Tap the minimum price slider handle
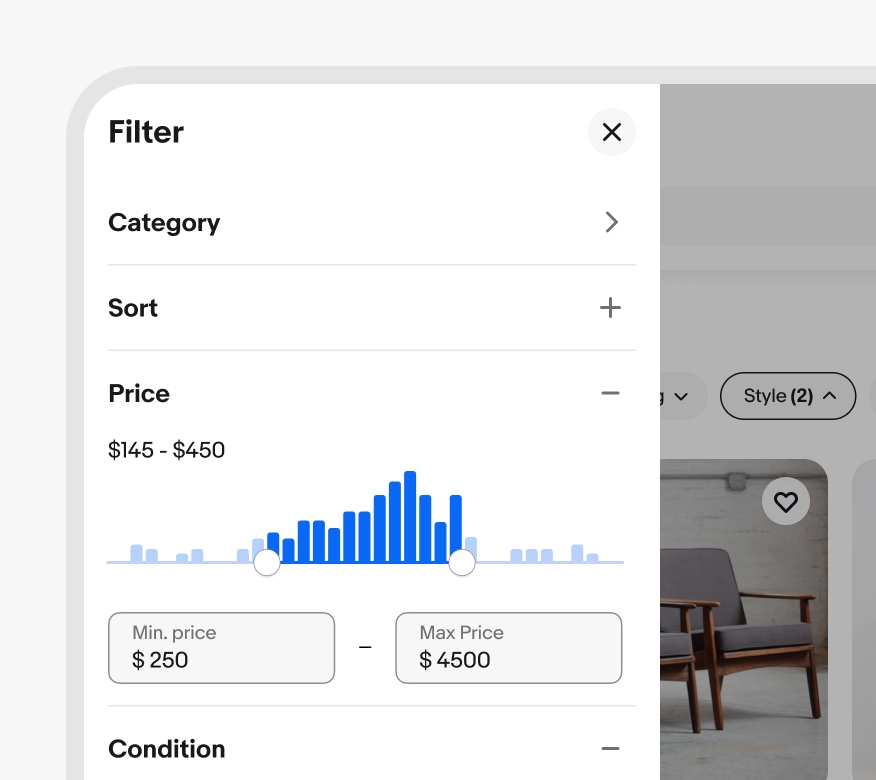Viewport: 876px width, 780px height. pyautogui.click(x=267, y=563)
